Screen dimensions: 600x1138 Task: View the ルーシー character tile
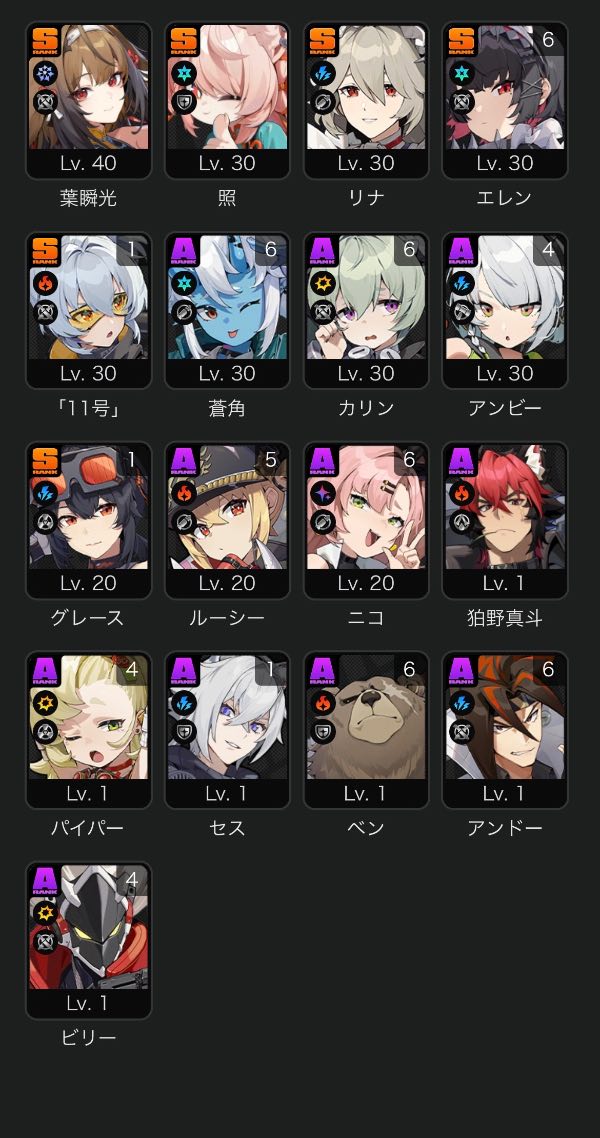227,520
